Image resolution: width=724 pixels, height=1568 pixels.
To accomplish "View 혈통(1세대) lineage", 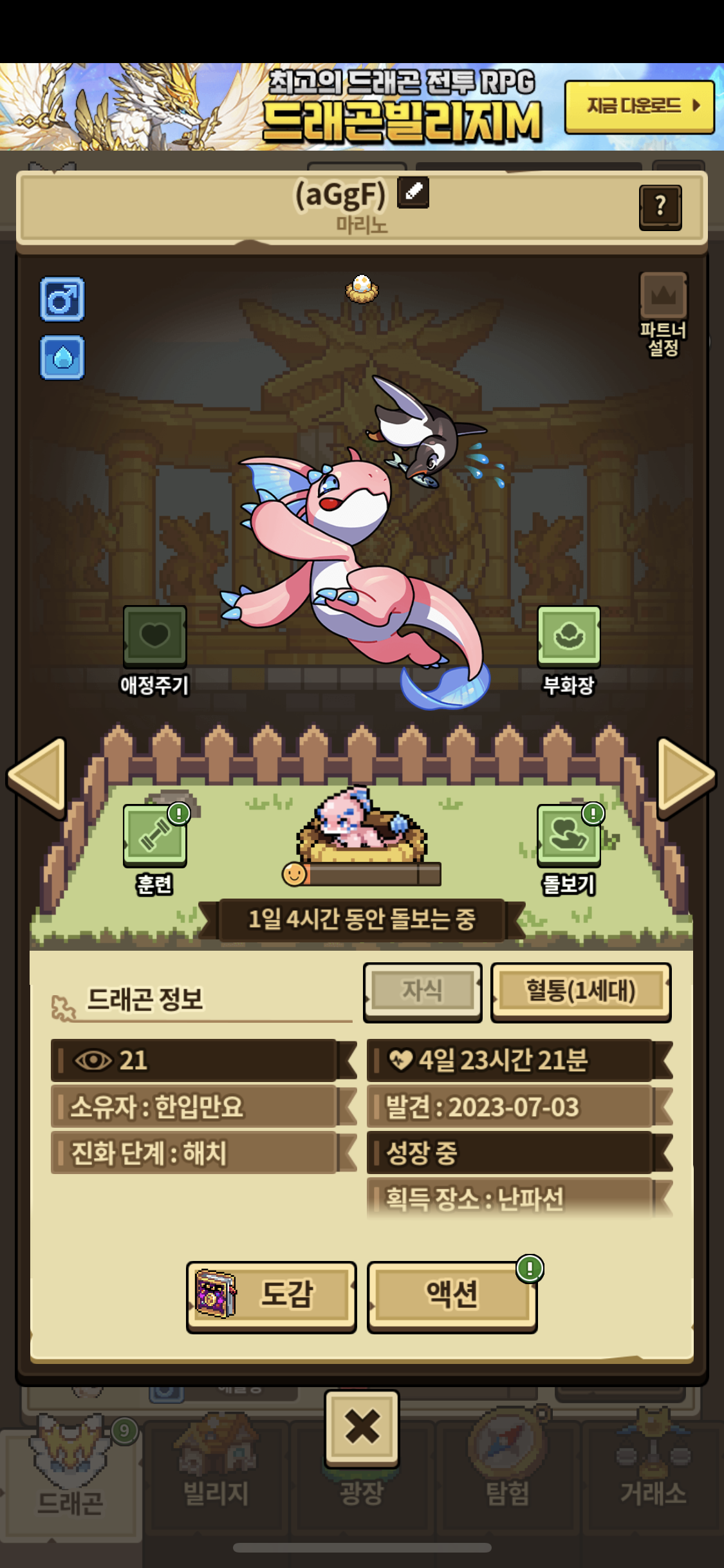I will [580, 991].
